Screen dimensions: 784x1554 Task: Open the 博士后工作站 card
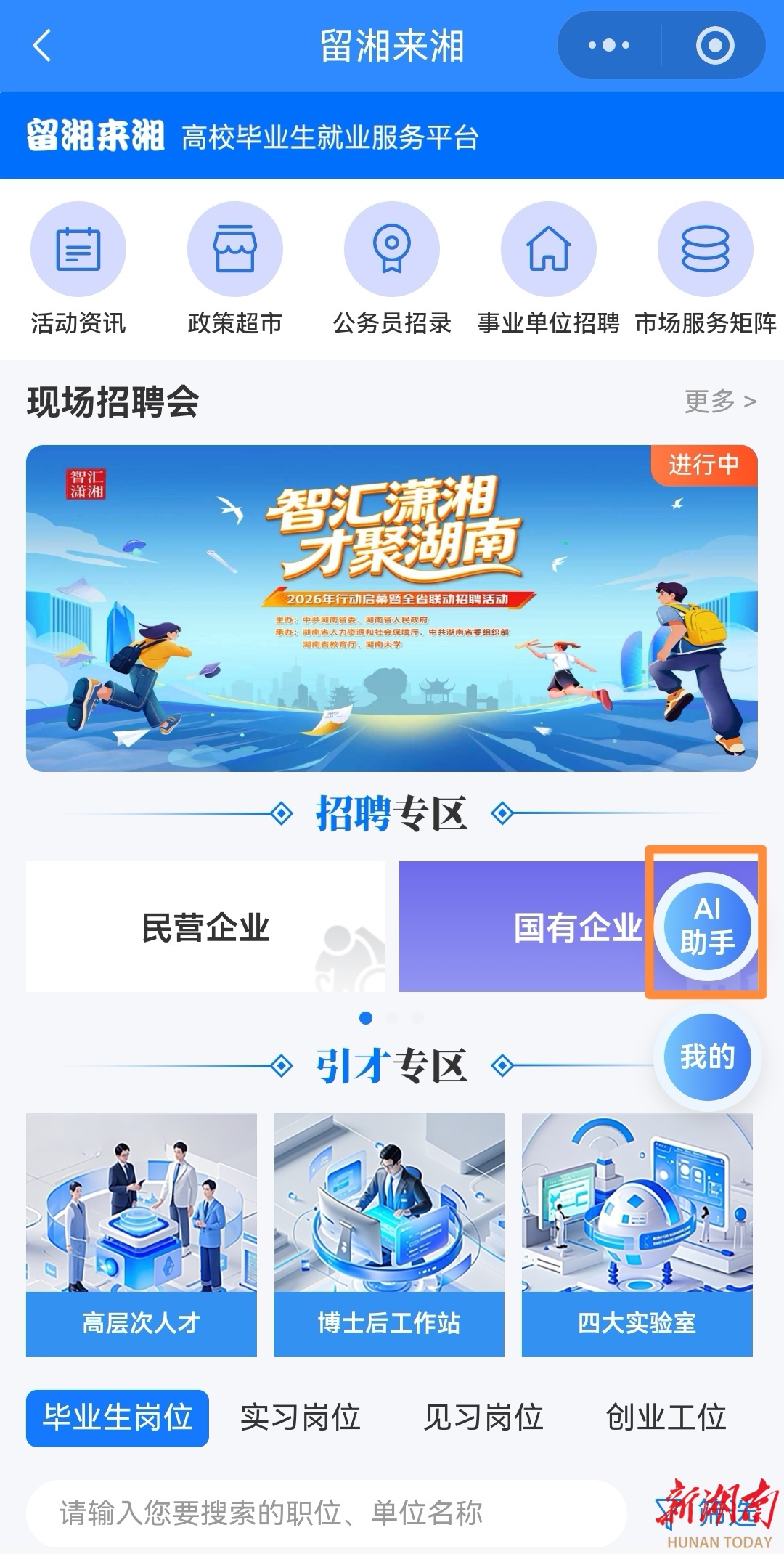click(389, 1234)
